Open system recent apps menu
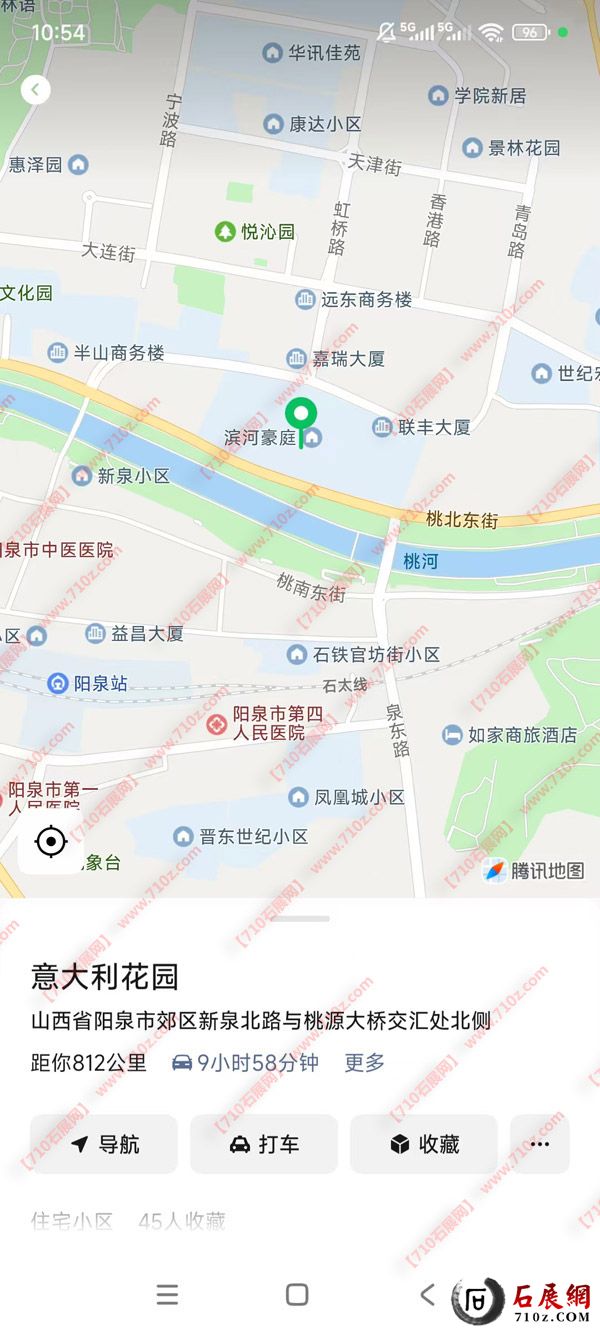 [168, 1295]
